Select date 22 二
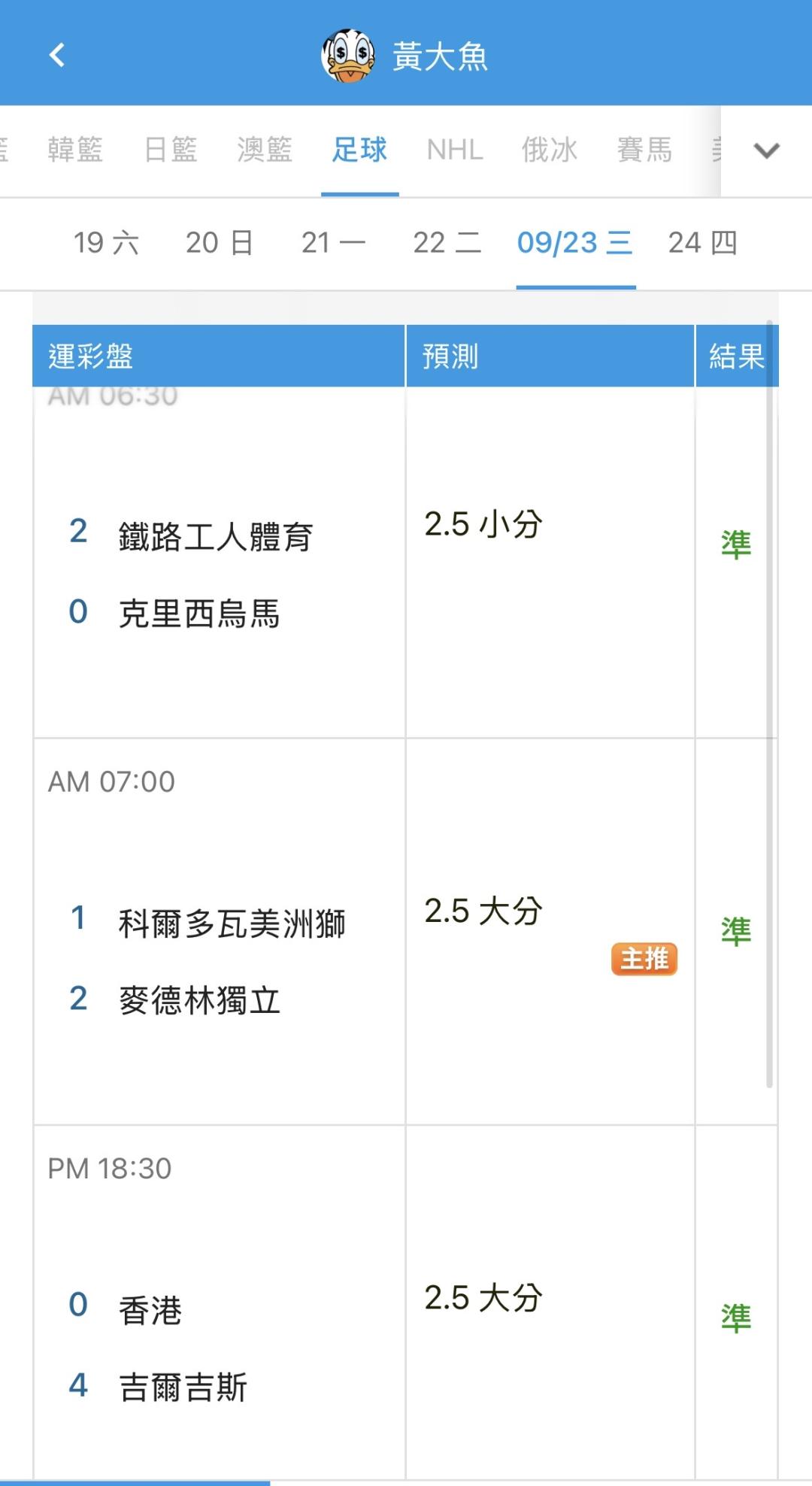The height and width of the screenshot is (1486, 812). coord(447,243)
